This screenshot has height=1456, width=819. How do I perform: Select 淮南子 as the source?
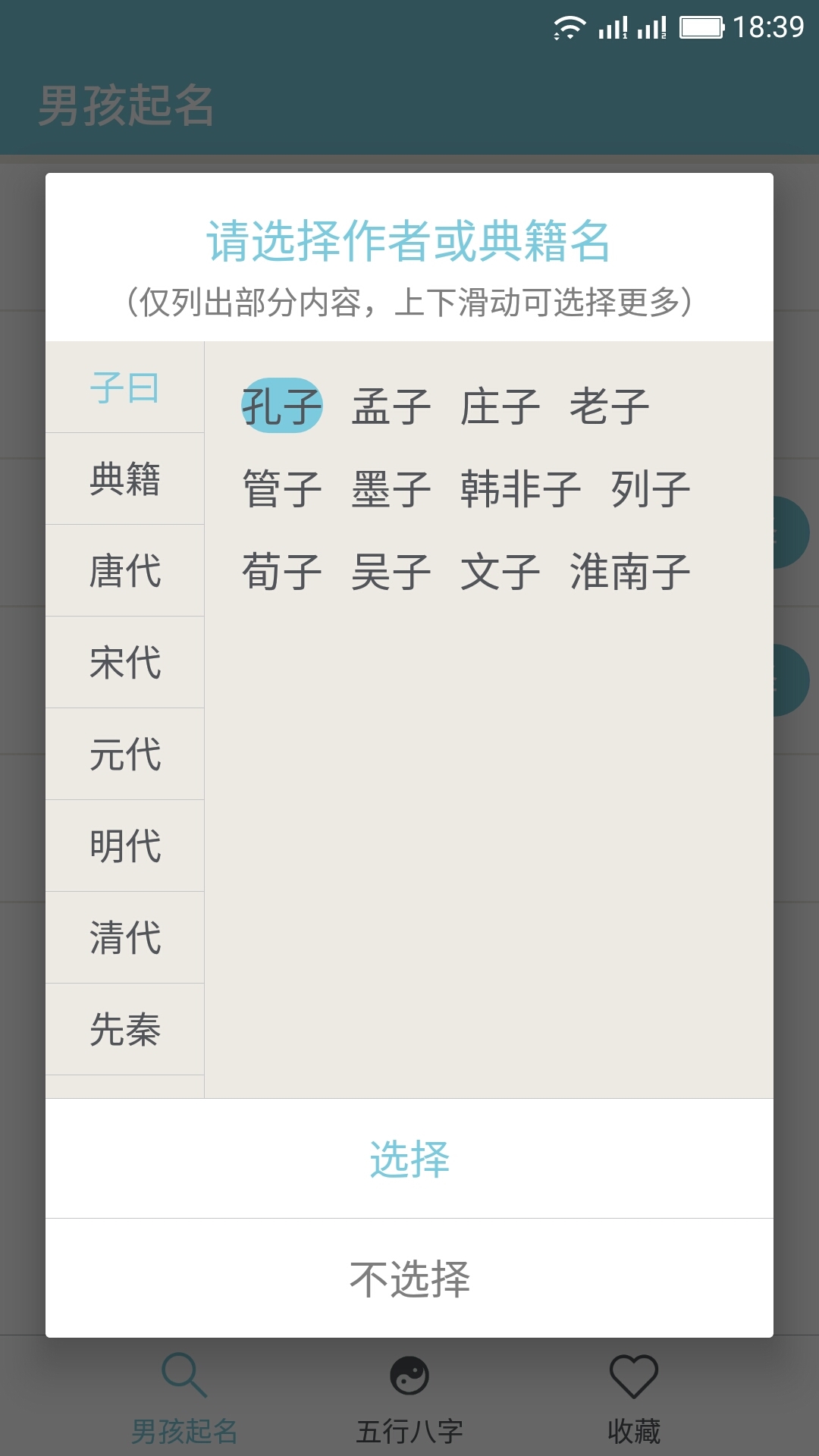pos(630,572)
